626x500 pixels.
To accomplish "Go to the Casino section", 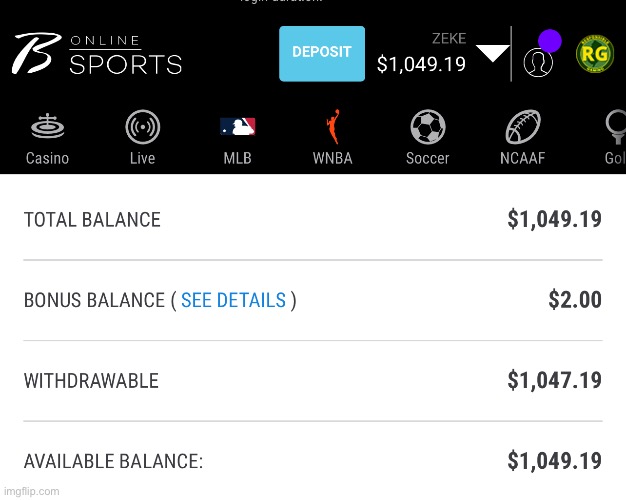I will (x=47, y=138).
